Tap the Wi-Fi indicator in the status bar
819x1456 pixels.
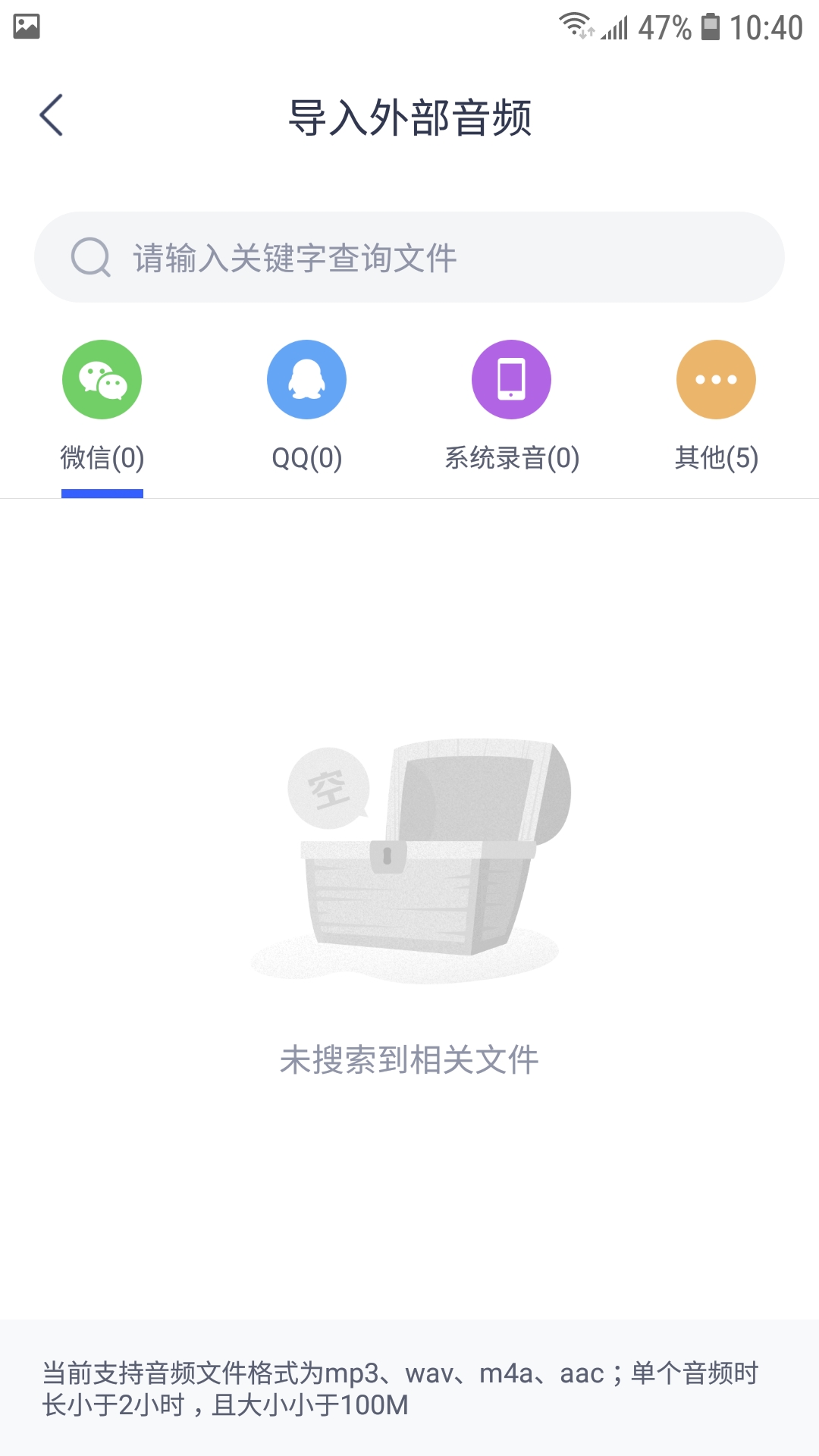(x=574, y=25)
